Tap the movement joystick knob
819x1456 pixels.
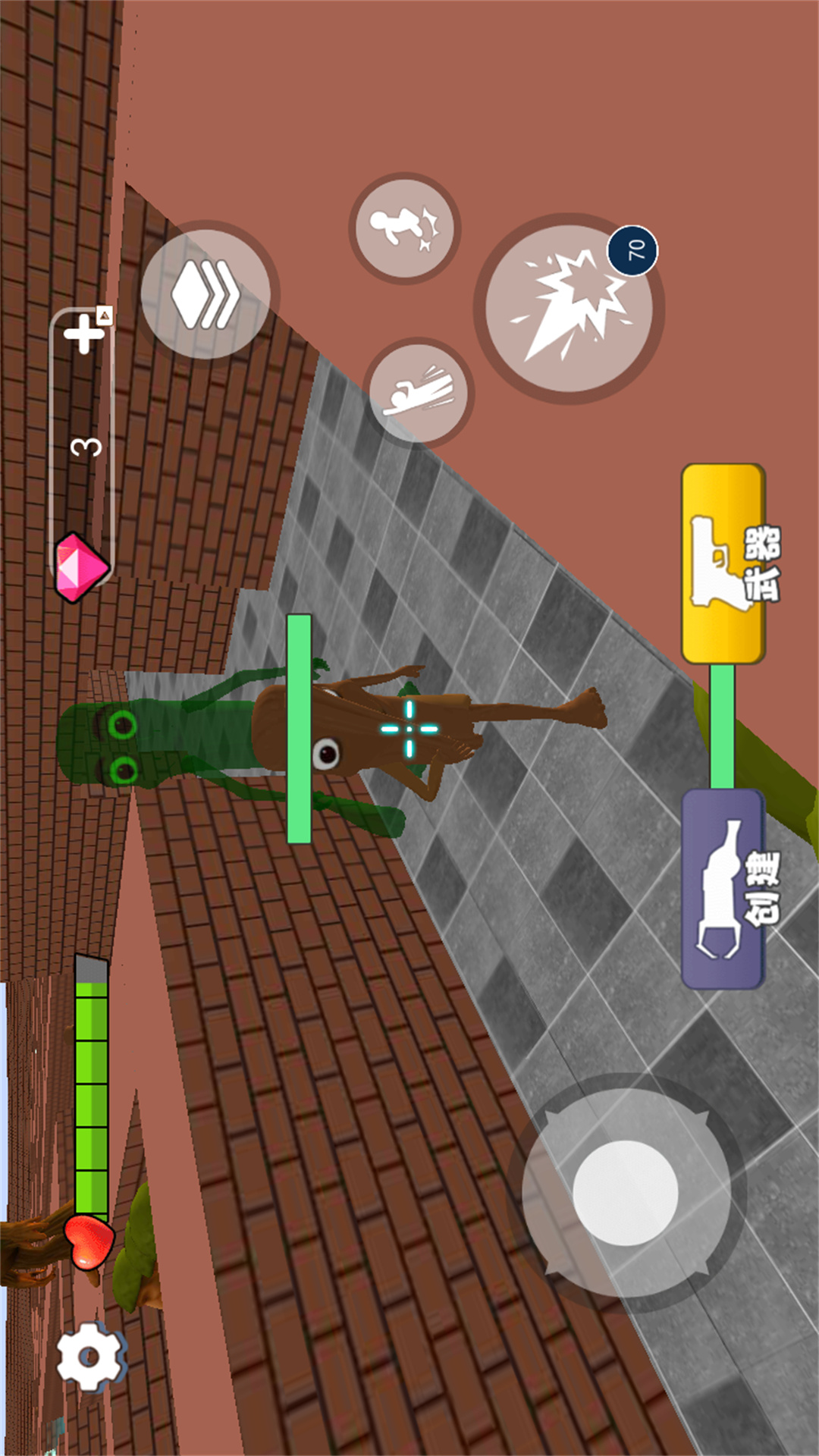pos(625,1192)
